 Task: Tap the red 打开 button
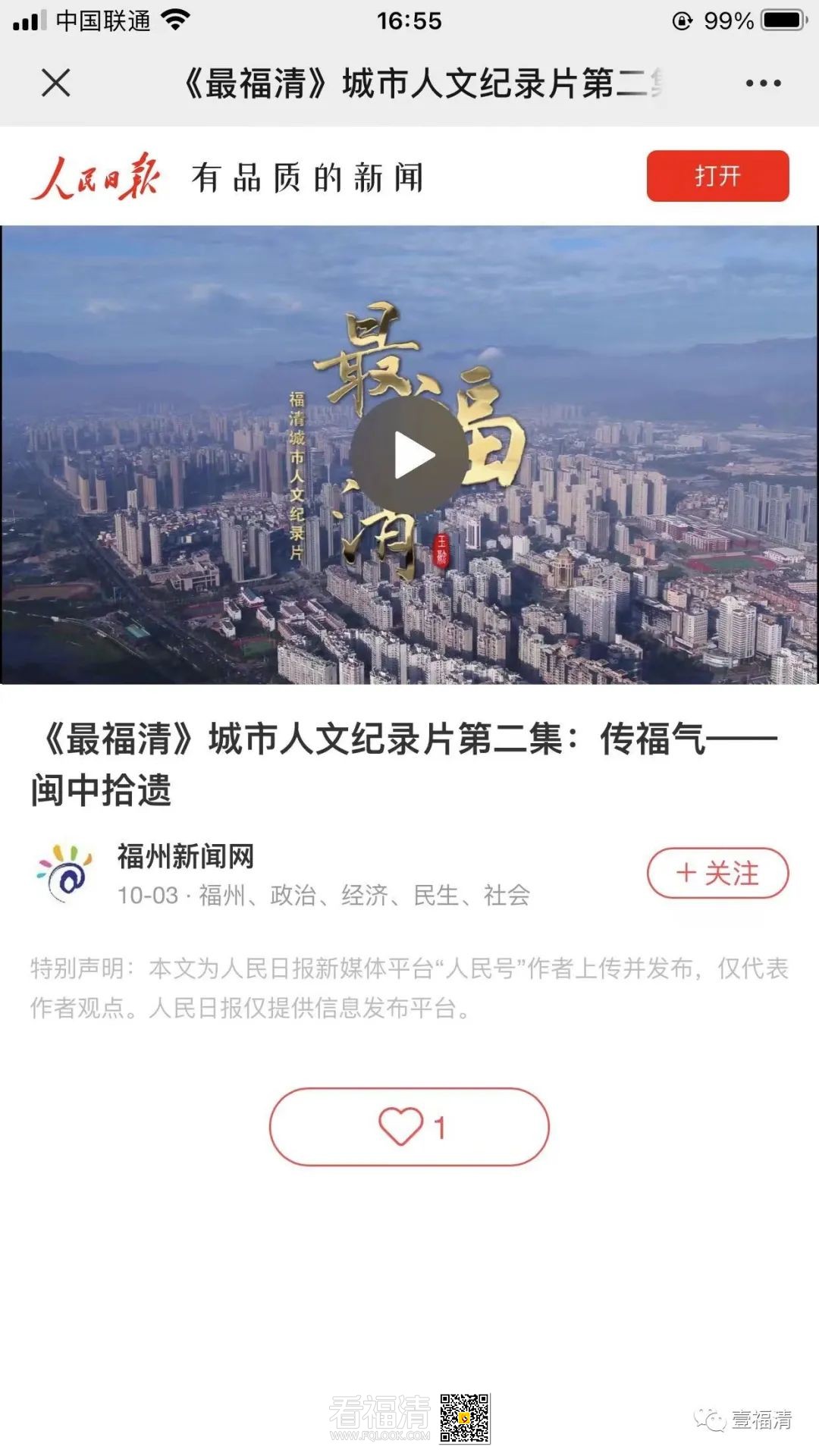[x=717, y=176]
